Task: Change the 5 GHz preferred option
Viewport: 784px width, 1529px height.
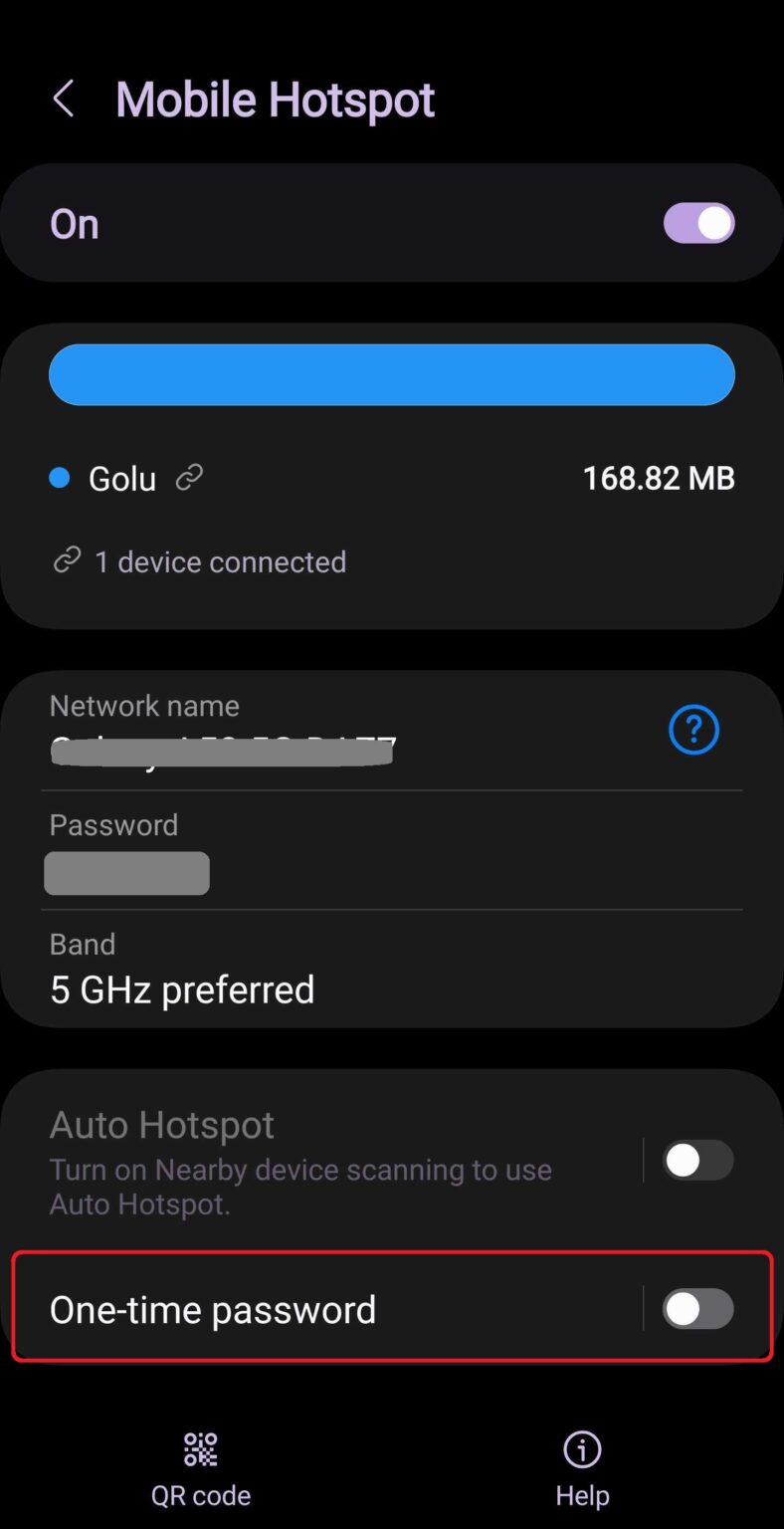Action: coord(182,988)
